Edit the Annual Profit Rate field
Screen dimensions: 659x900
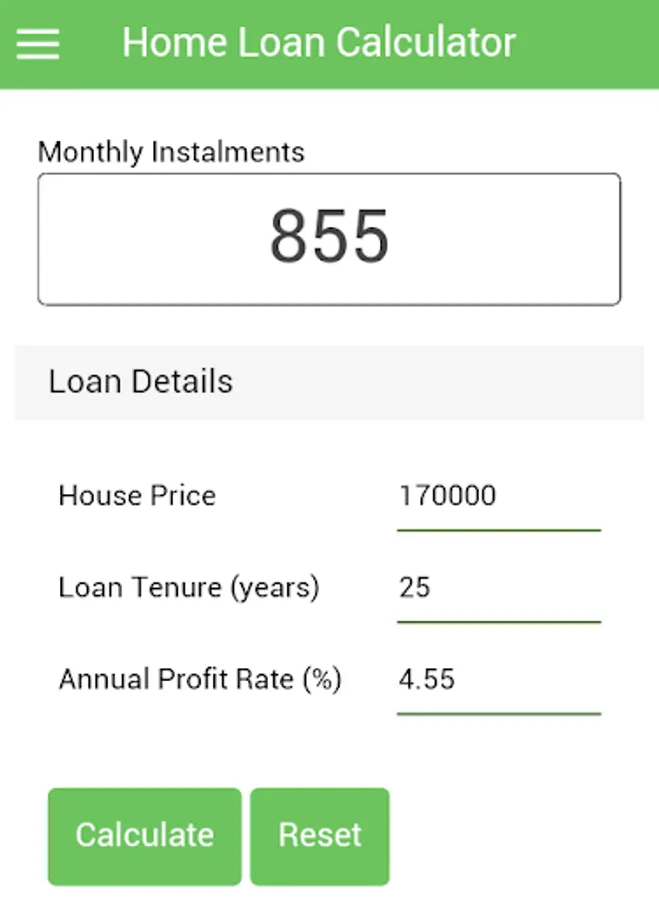[498, 680]
